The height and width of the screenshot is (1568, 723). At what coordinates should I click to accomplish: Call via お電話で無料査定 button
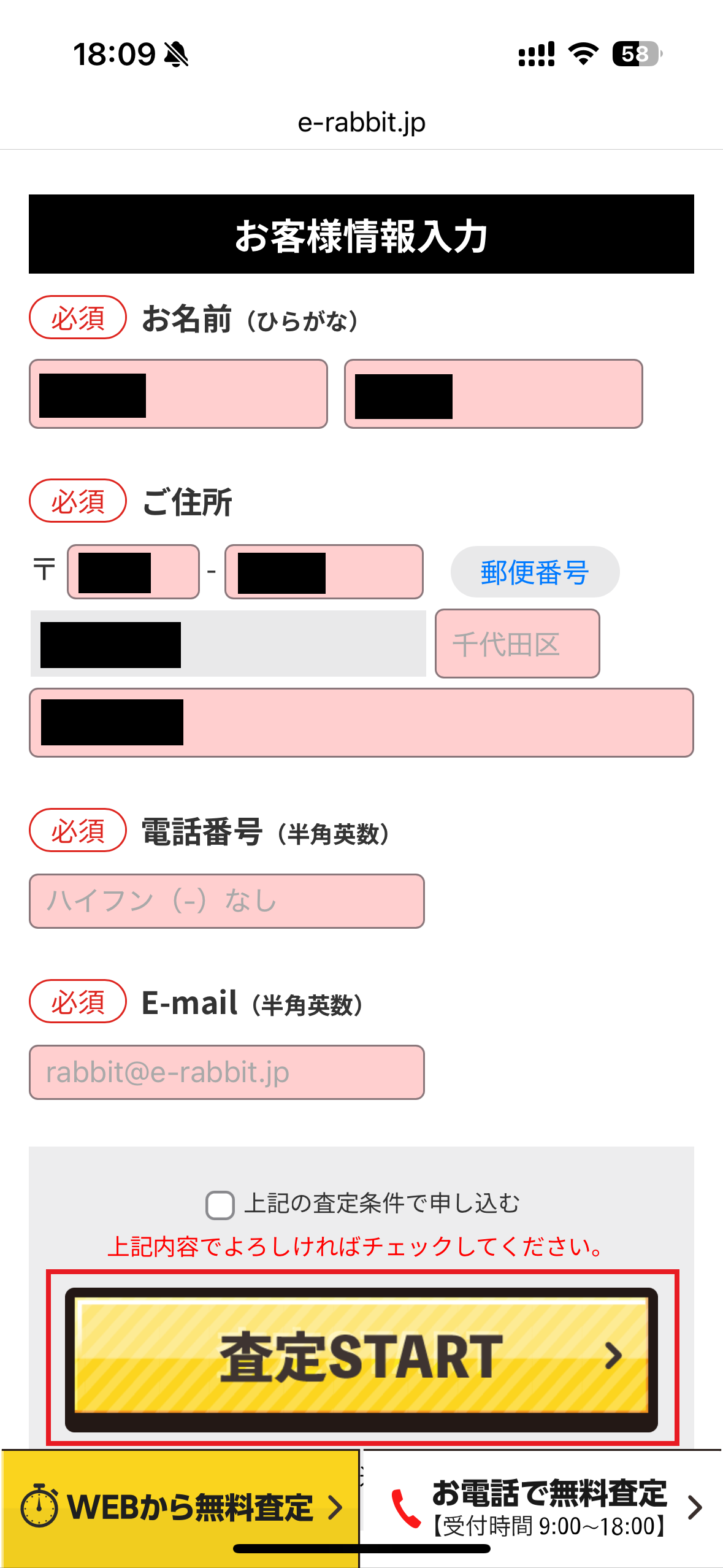[543, 1507]
